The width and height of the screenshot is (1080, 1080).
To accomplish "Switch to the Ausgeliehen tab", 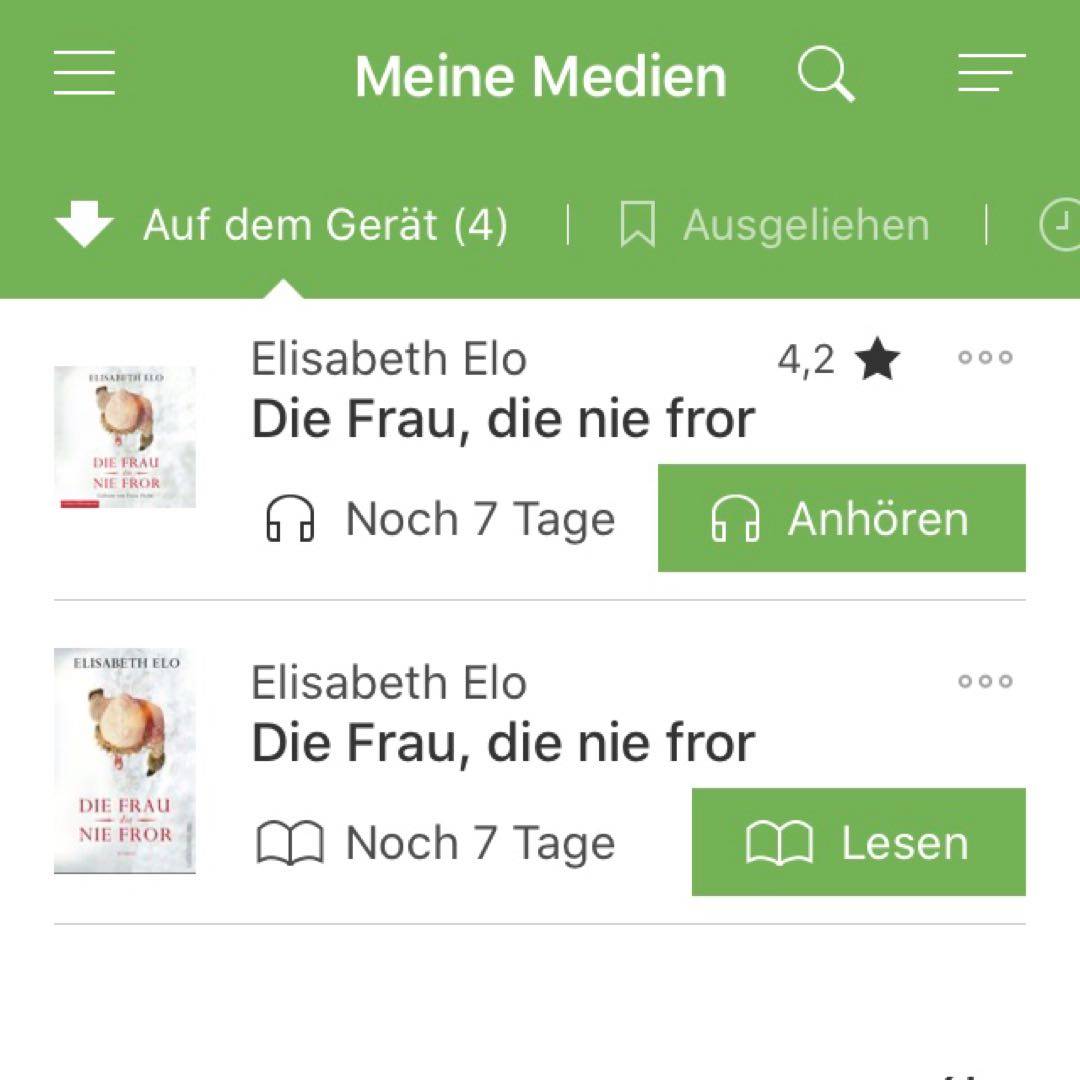I will 776,225.
